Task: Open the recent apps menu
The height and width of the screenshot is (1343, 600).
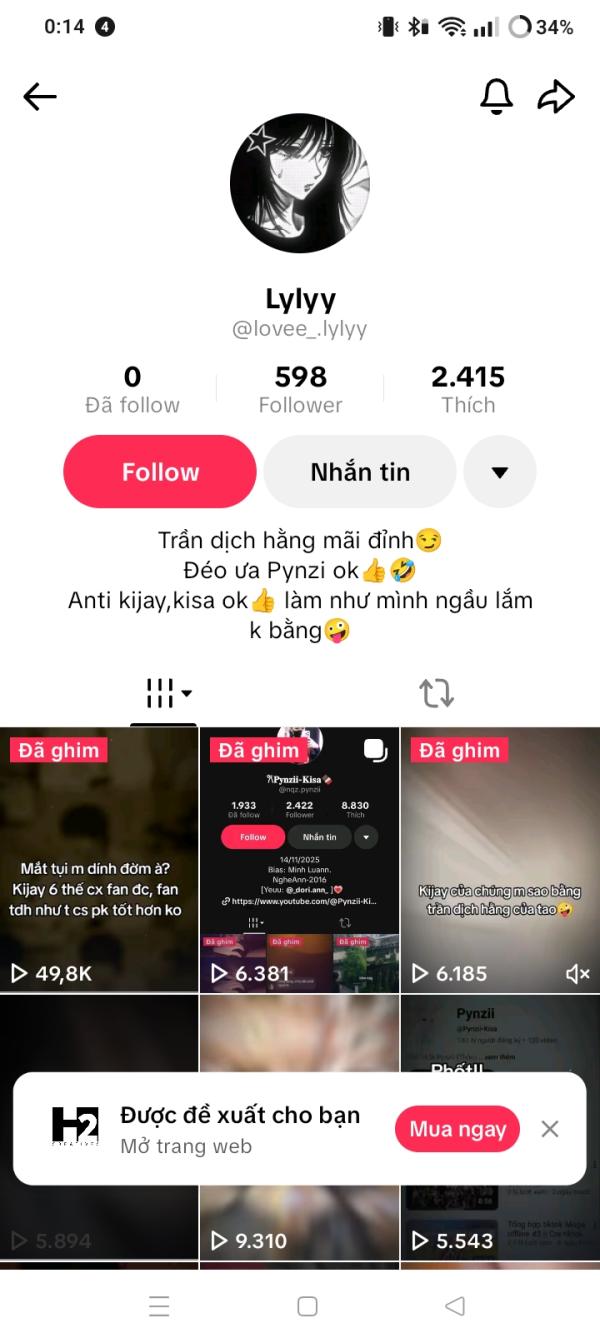Action: click(159, 1306)
